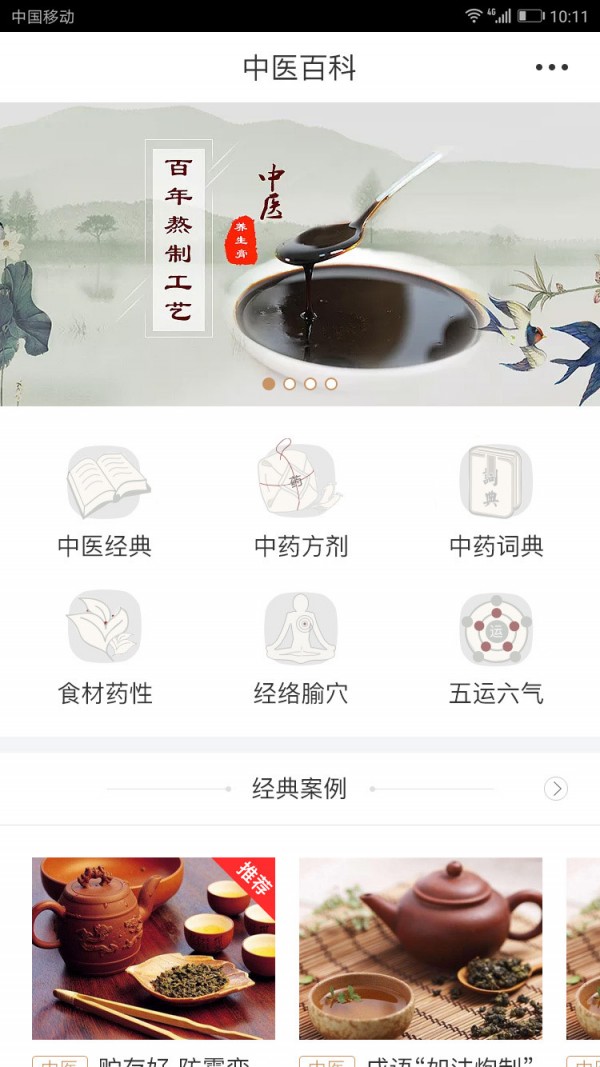
Task: Jump to the second banner slide dot
Action: coord(289,384)
